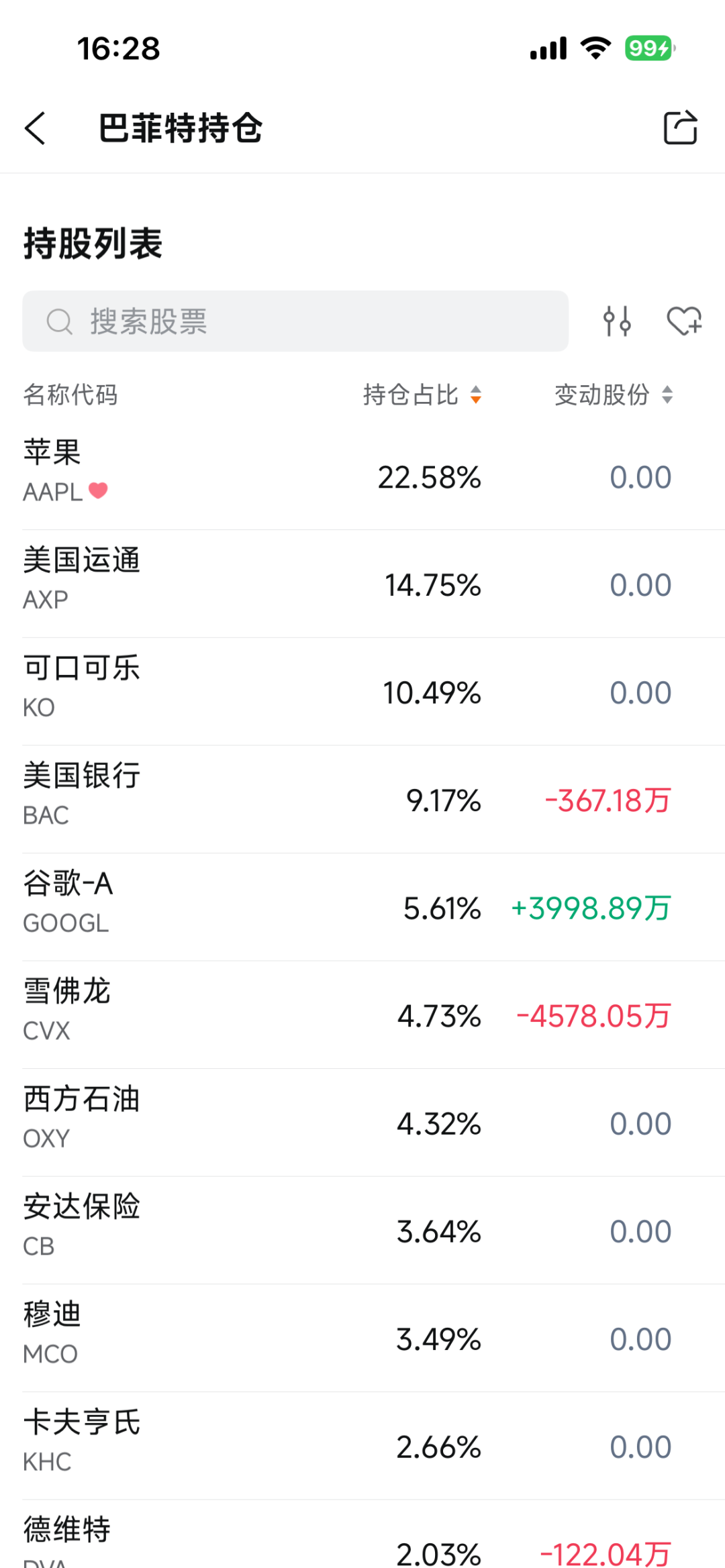Select the 美国银行 BAC row
Viewport: 725px width, 1568px height.
[362, 800]
